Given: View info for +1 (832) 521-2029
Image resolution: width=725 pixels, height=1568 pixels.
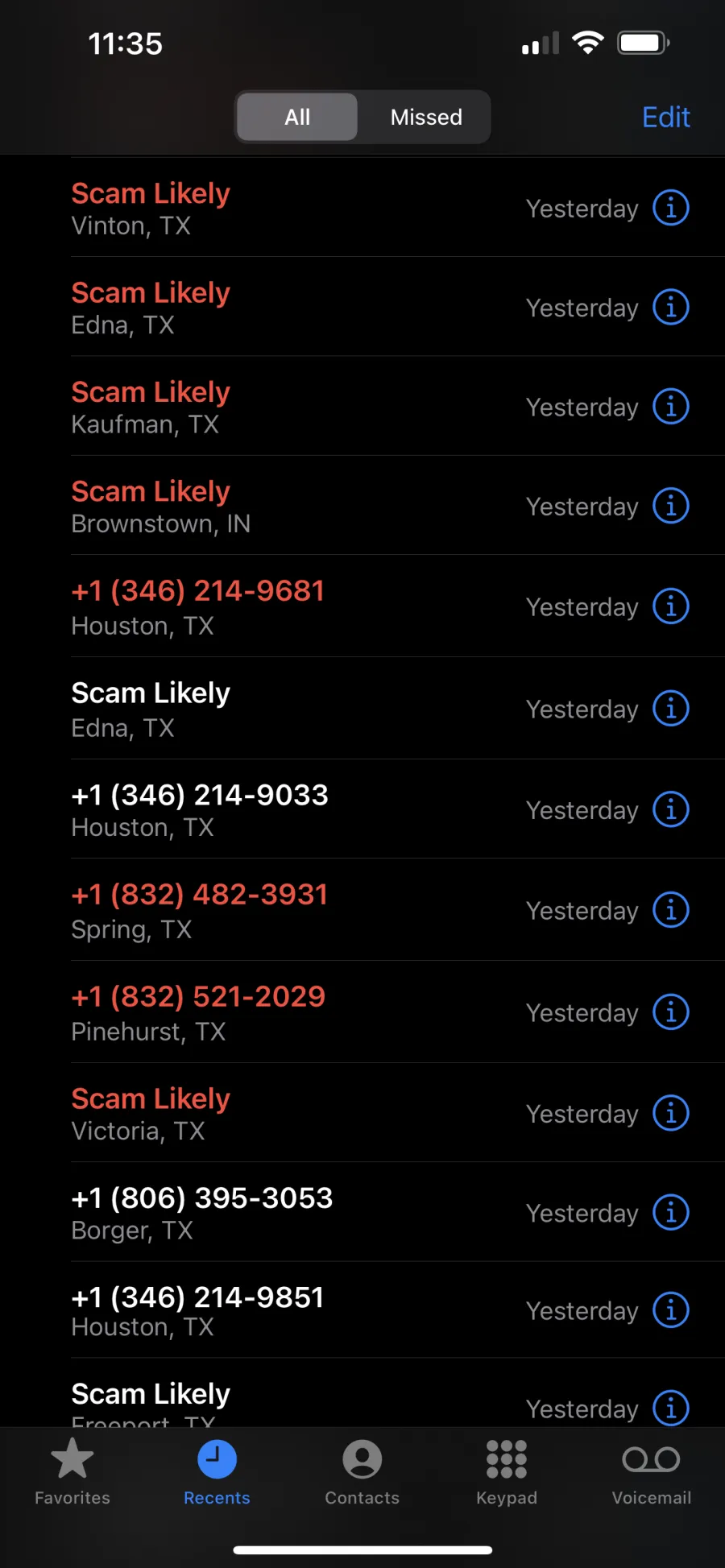Looking at the screenshot, I should (x=670, y=1012).
